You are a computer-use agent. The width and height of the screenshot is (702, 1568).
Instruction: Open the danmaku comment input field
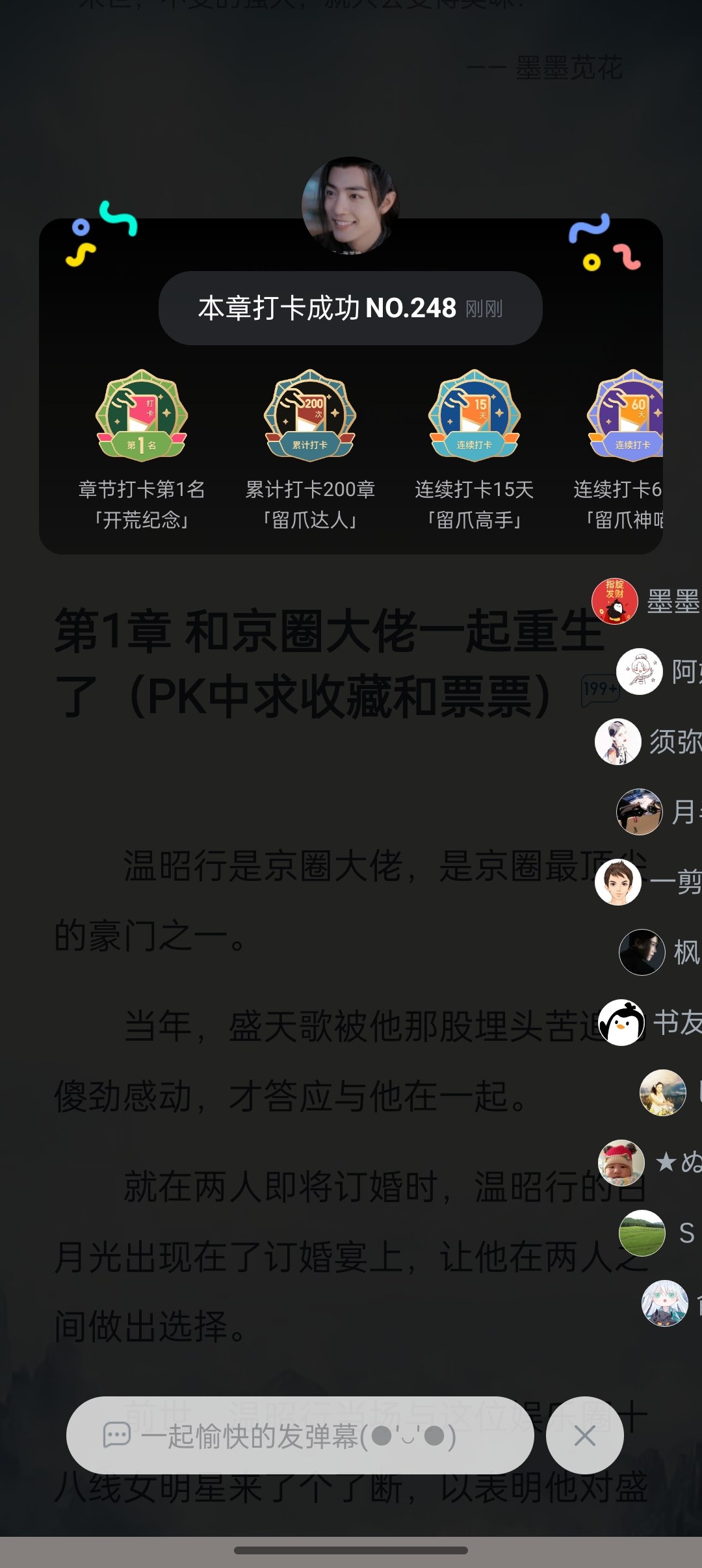pyautogui.click(x=300, y=1435)
